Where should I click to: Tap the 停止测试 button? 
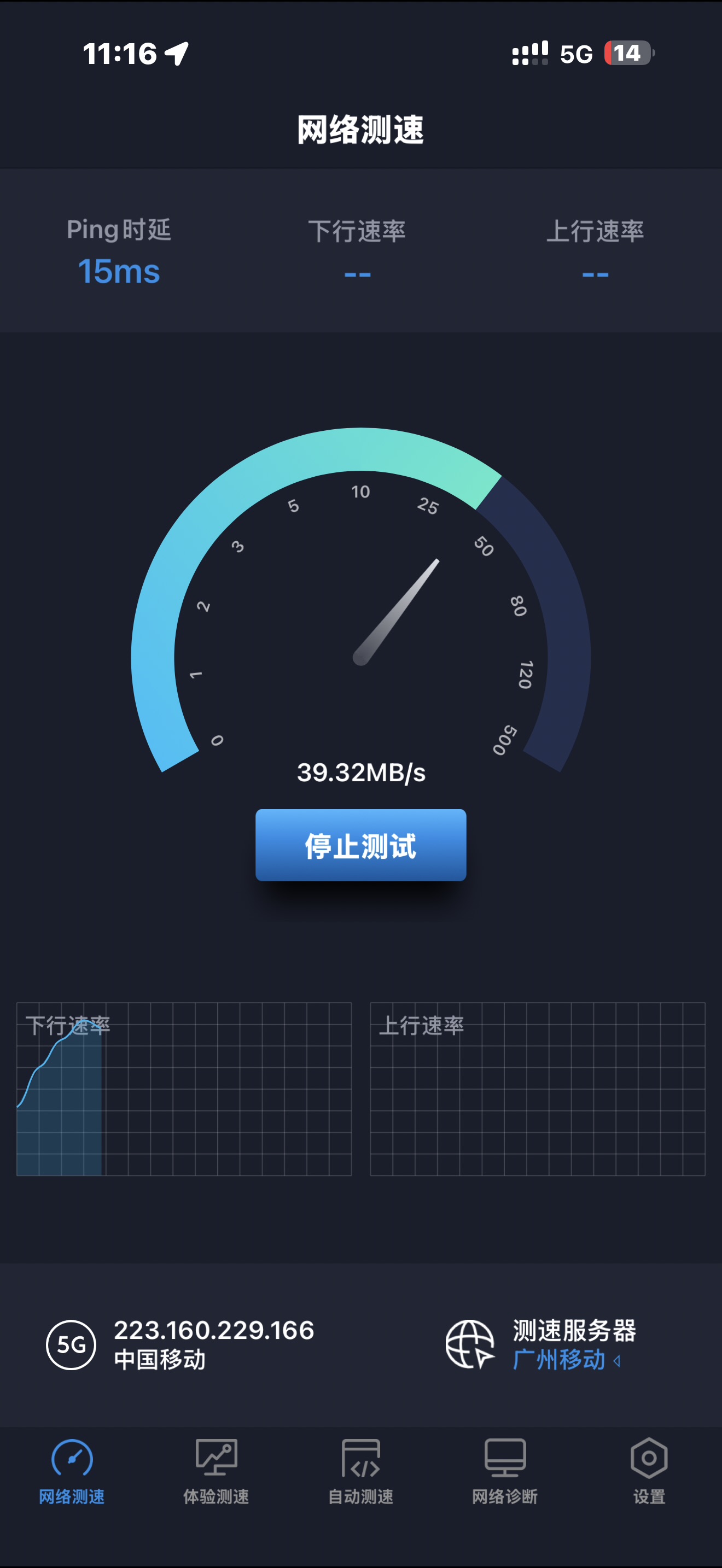click(360, 845)
